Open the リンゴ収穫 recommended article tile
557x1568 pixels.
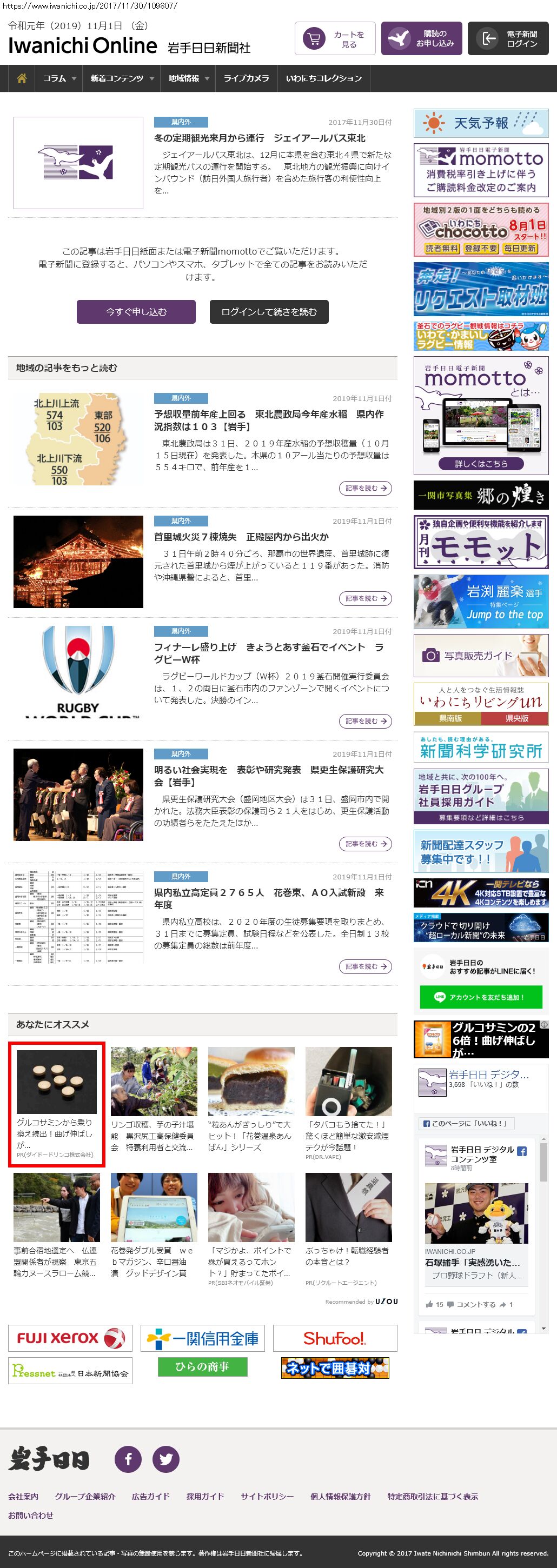(x=154, y=1100)
